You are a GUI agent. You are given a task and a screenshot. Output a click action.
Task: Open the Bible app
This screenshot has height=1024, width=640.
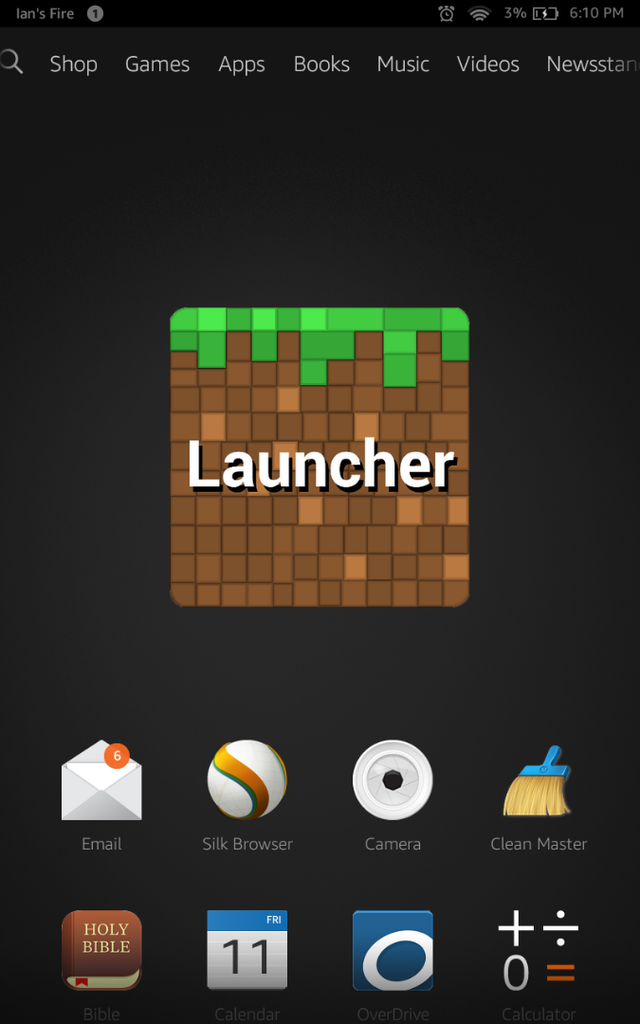click(101, 950)
